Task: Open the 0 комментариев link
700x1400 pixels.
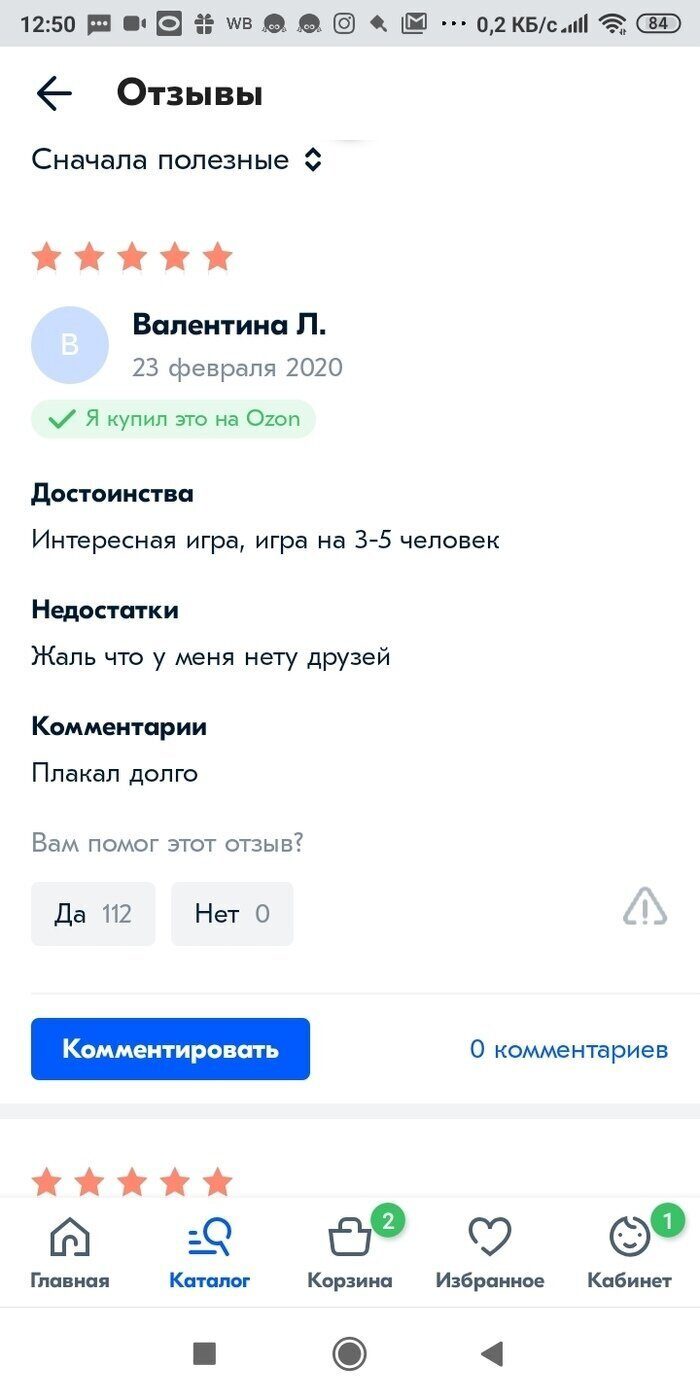Action: (x=568, y=1049)
